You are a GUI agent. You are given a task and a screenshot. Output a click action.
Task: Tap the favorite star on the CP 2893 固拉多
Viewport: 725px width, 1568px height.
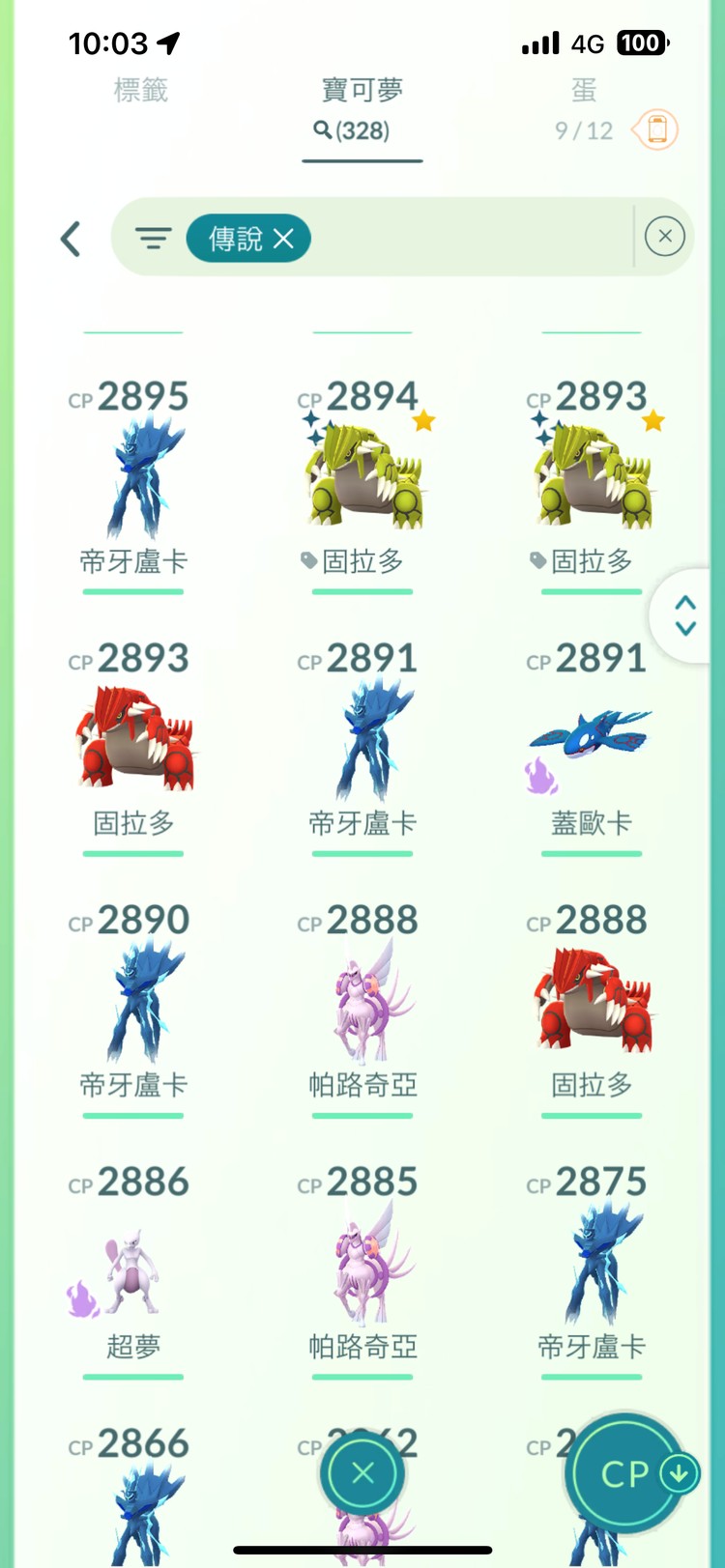[653, 419]
